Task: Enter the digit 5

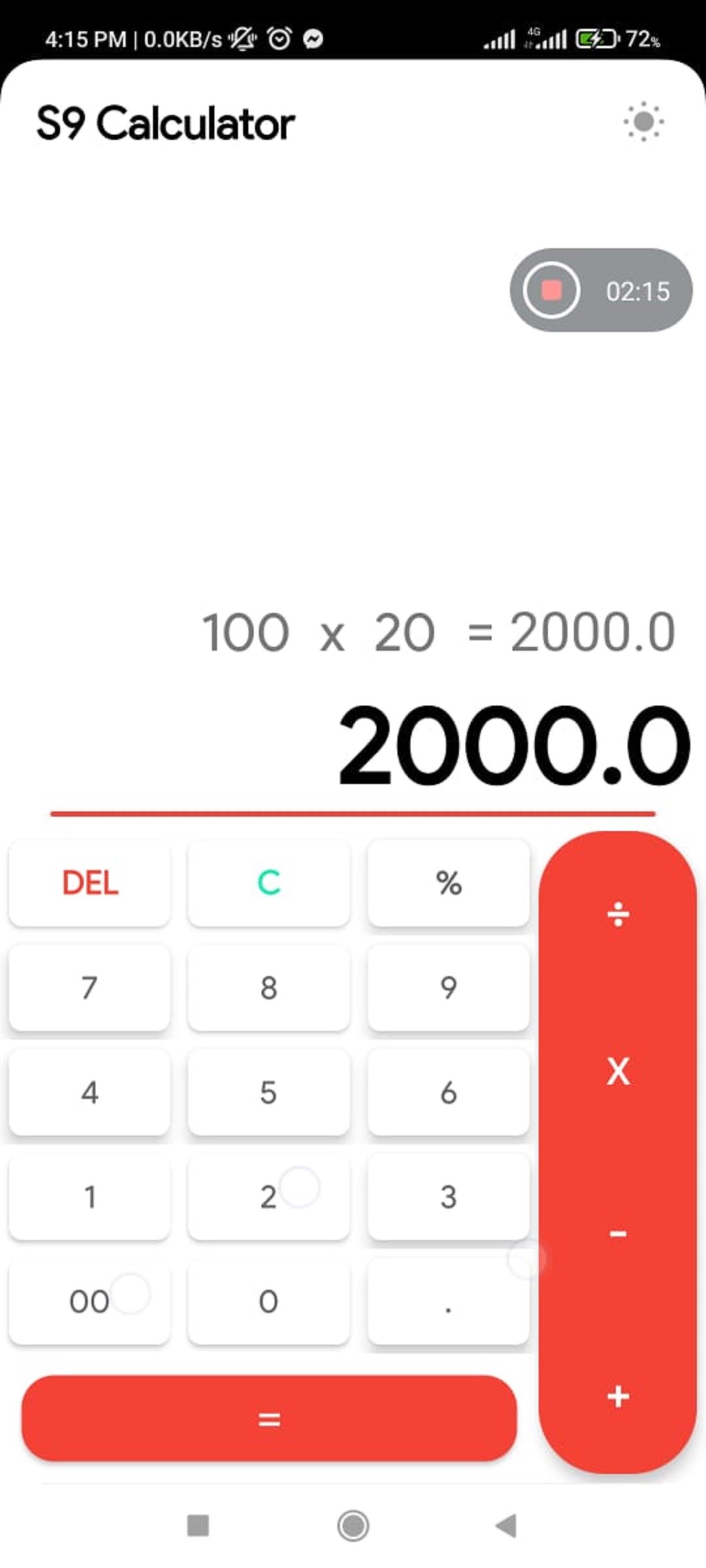Action: tap(269, 1092)
